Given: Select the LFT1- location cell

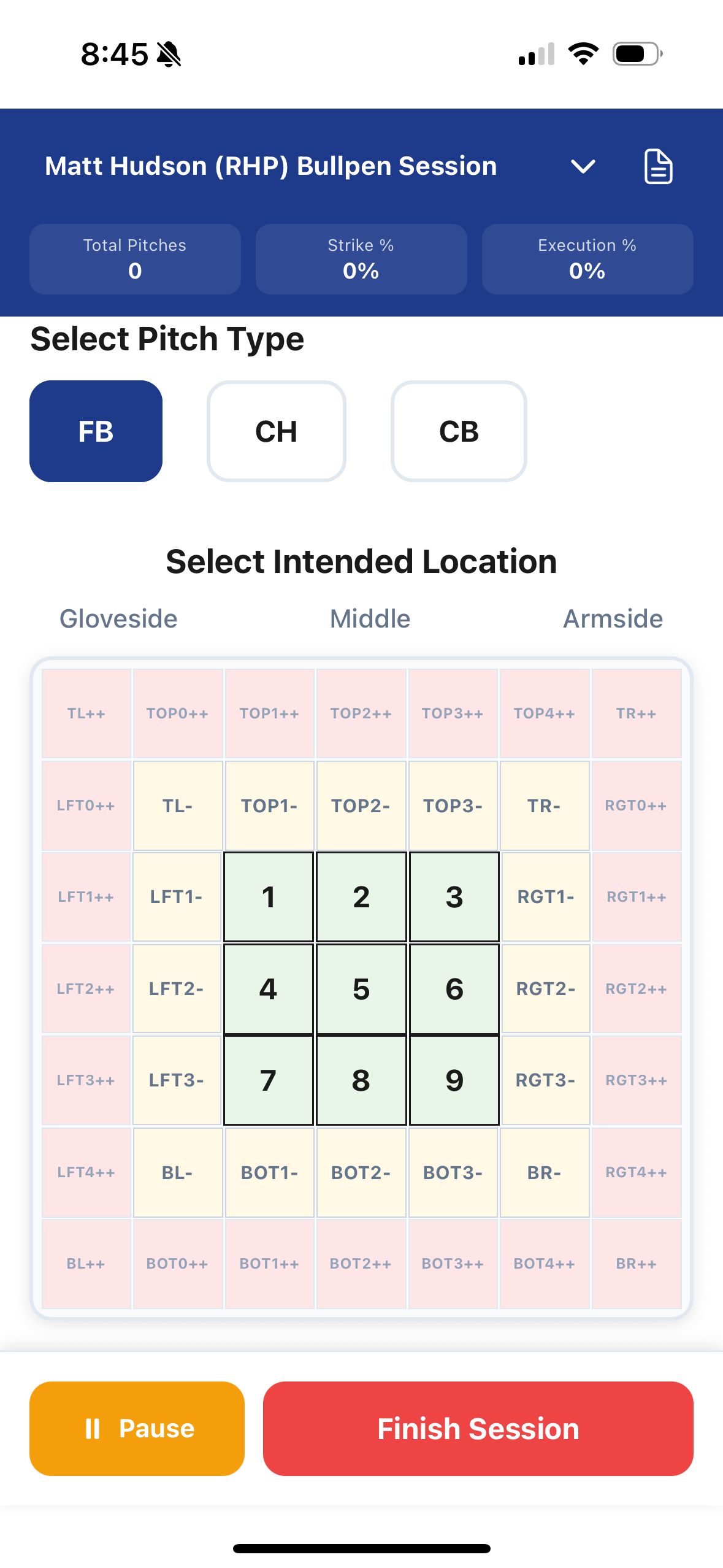Looking at the screenshot, I should pyautogui.click(x=177, y=897).
